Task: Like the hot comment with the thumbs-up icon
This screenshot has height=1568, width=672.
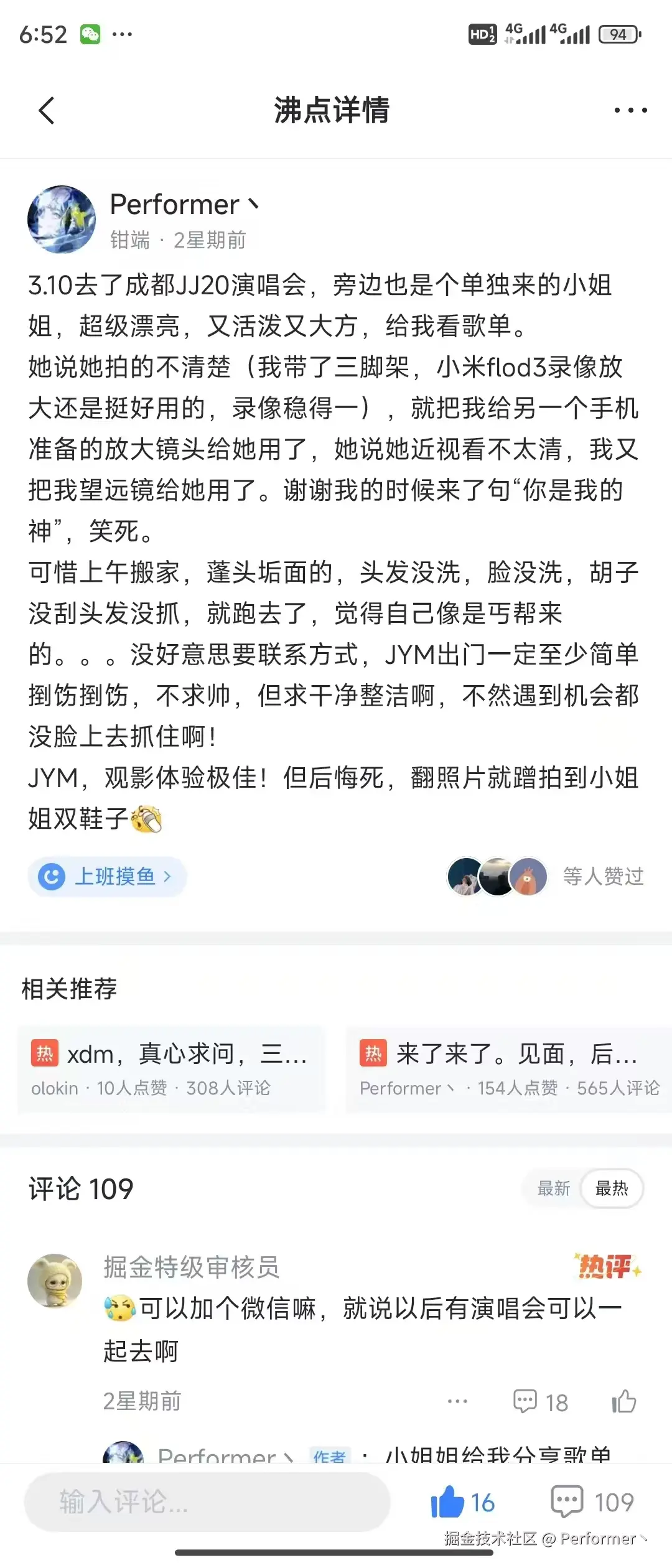Action: [624, 1401]
